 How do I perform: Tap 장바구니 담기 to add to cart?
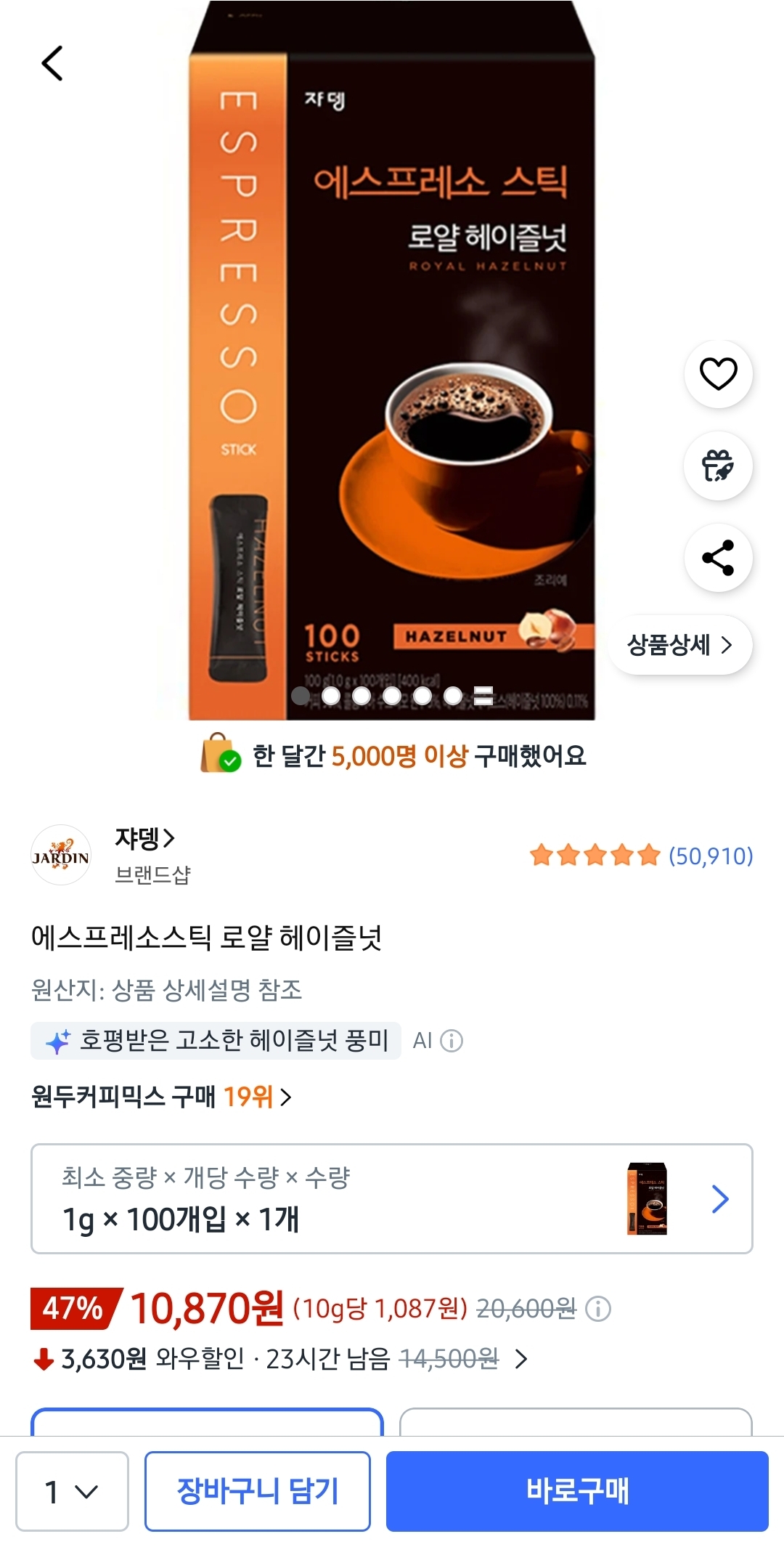coord(258,1491)
